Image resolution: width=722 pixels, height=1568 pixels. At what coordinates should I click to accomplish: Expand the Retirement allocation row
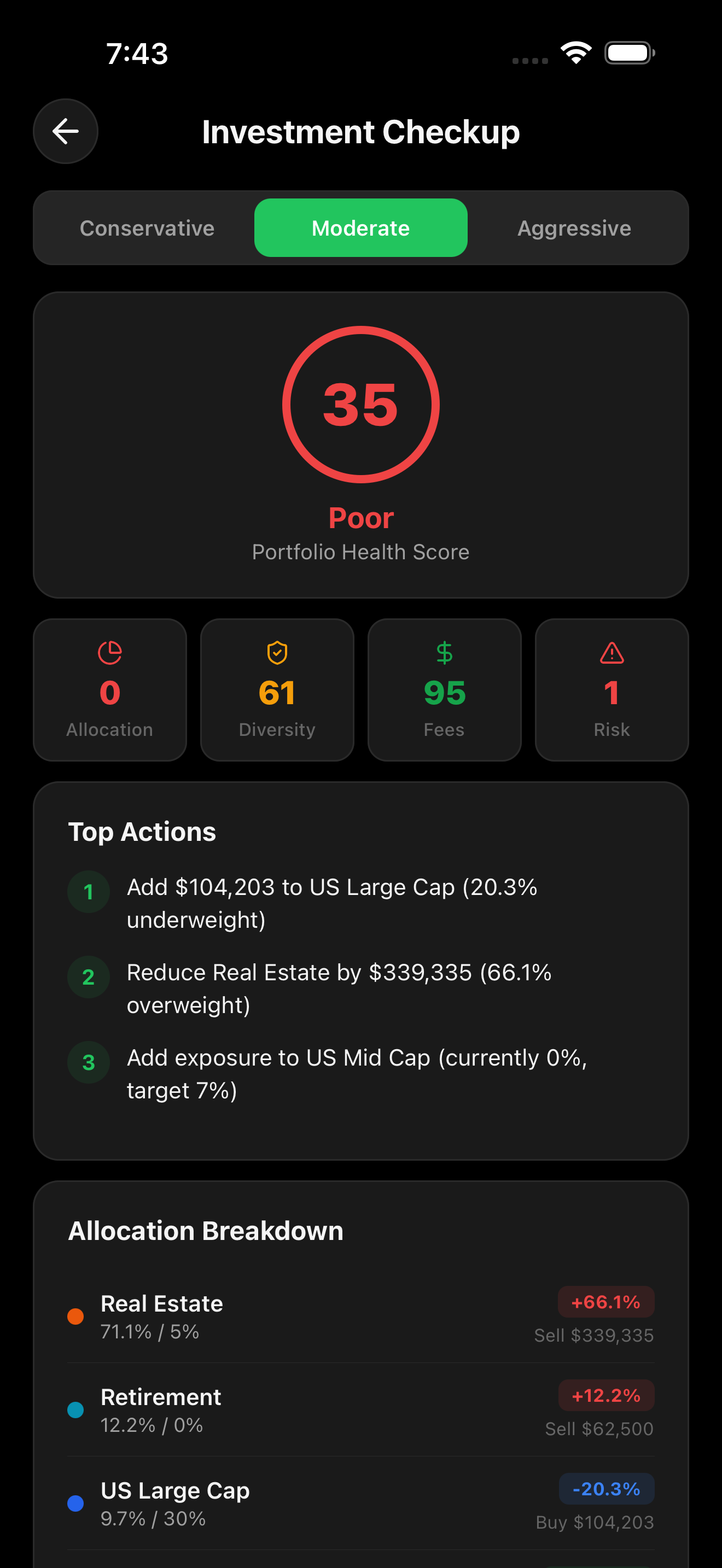[x=361, y=1411]
